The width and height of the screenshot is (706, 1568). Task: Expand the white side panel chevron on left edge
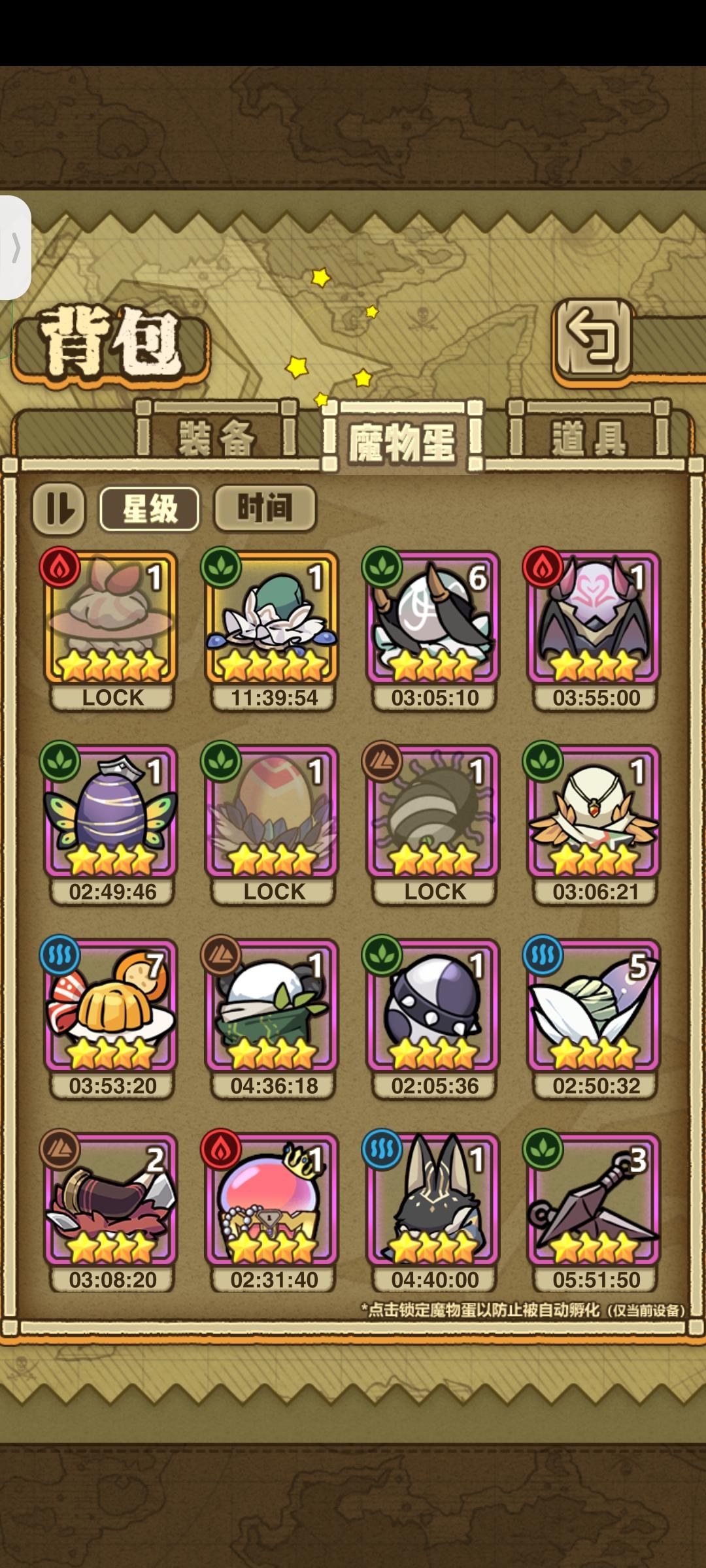[14, 248]
